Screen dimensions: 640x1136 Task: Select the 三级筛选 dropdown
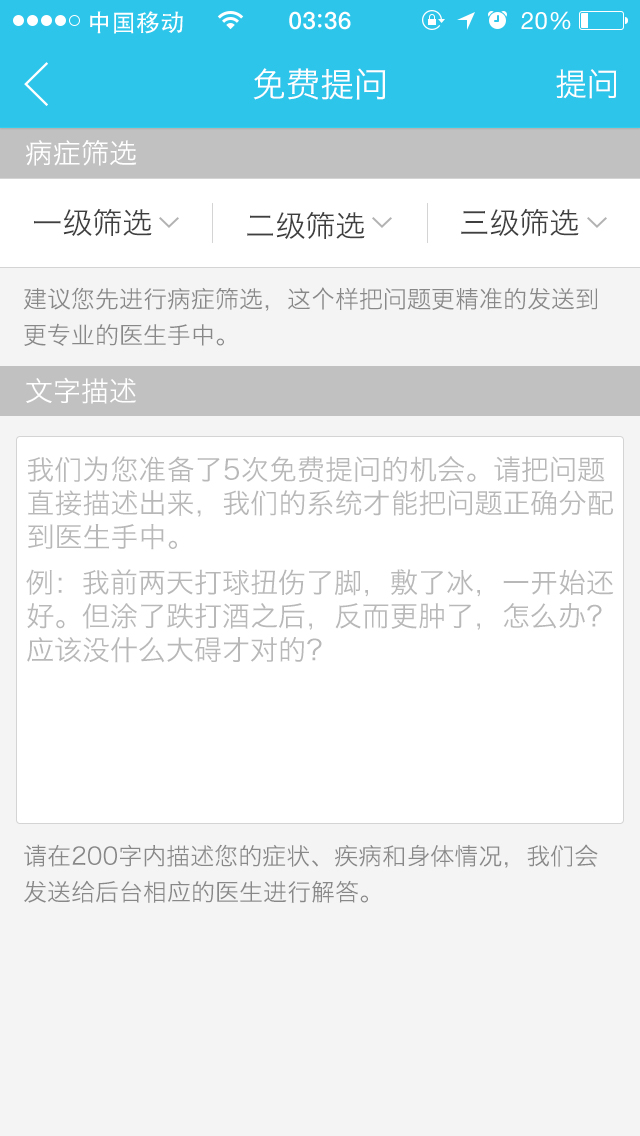(534, 222)
